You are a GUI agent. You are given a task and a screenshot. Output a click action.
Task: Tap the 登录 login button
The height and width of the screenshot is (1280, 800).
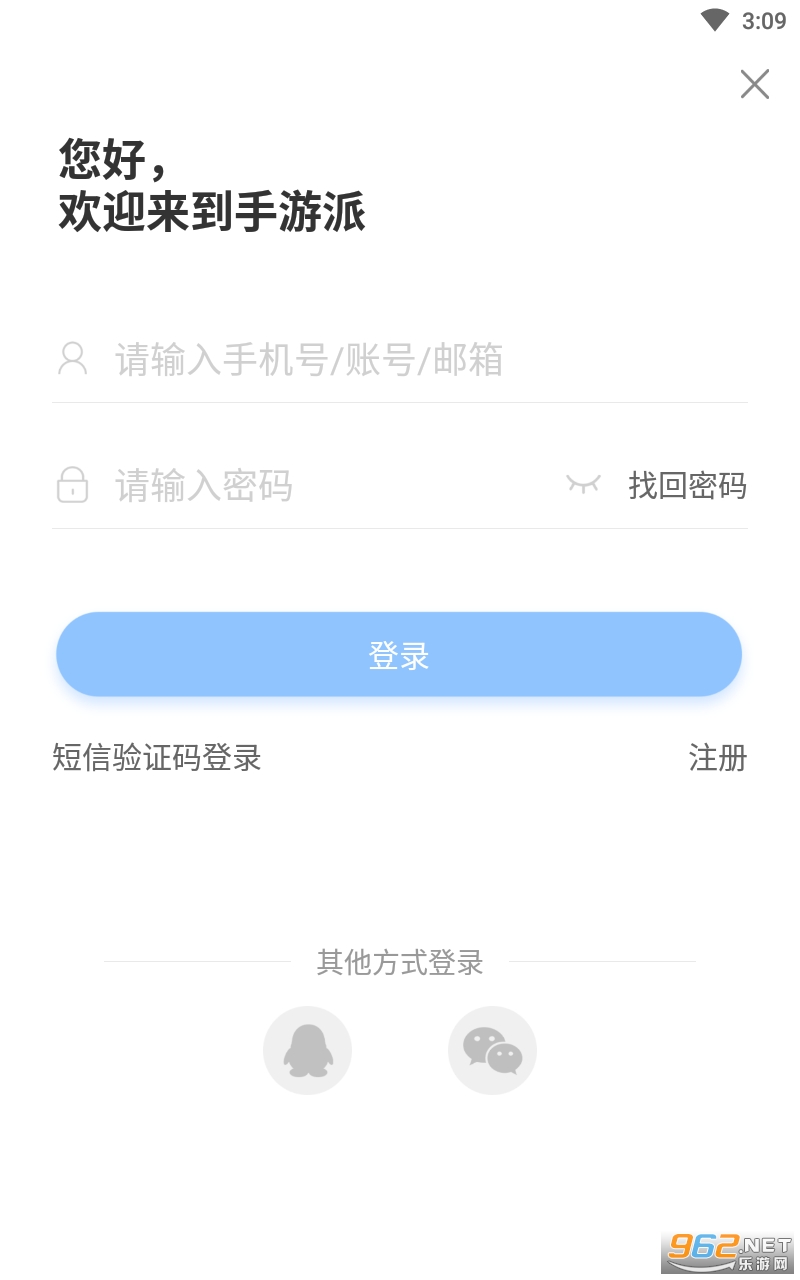pyautogui.click(x=399, y=655)
